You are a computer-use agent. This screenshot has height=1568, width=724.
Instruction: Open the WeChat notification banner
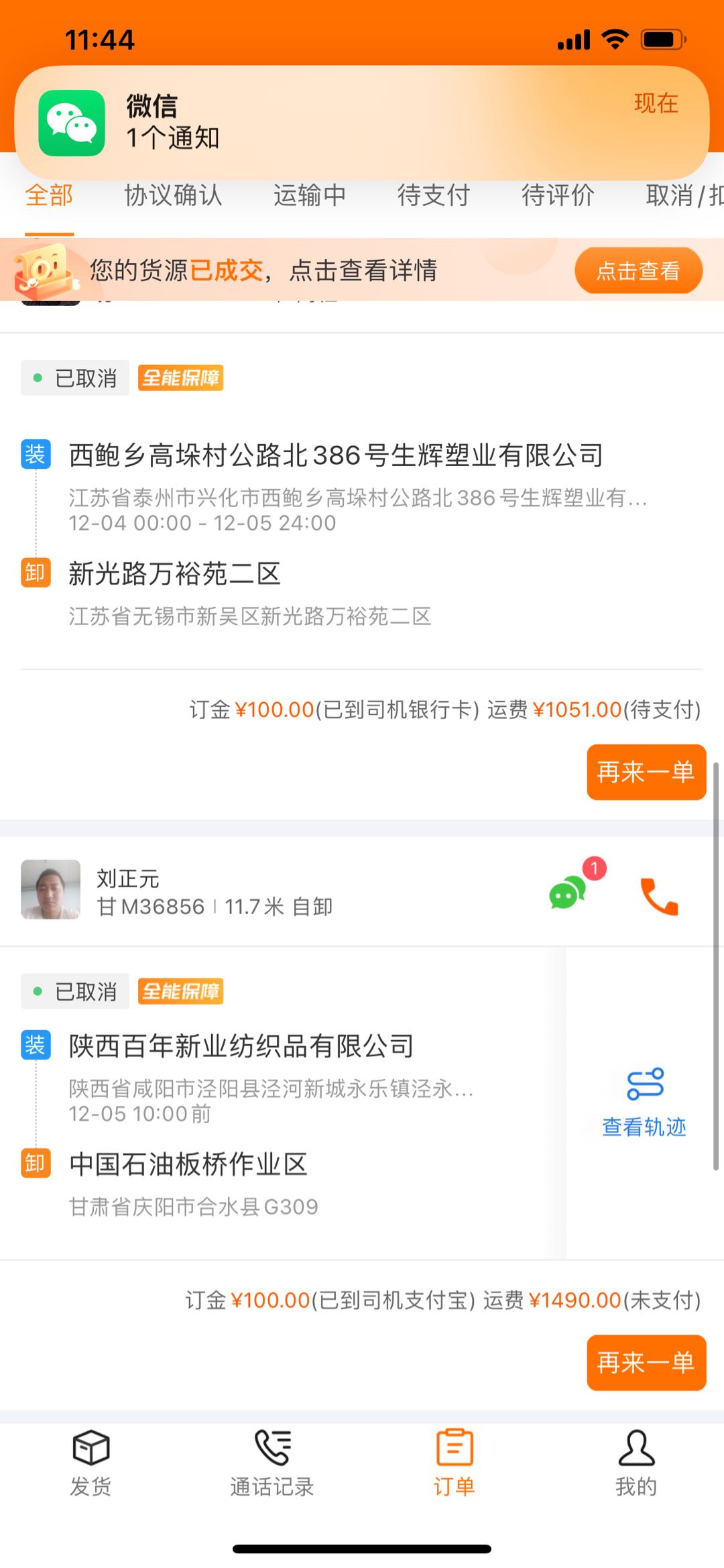click(362, 122)
